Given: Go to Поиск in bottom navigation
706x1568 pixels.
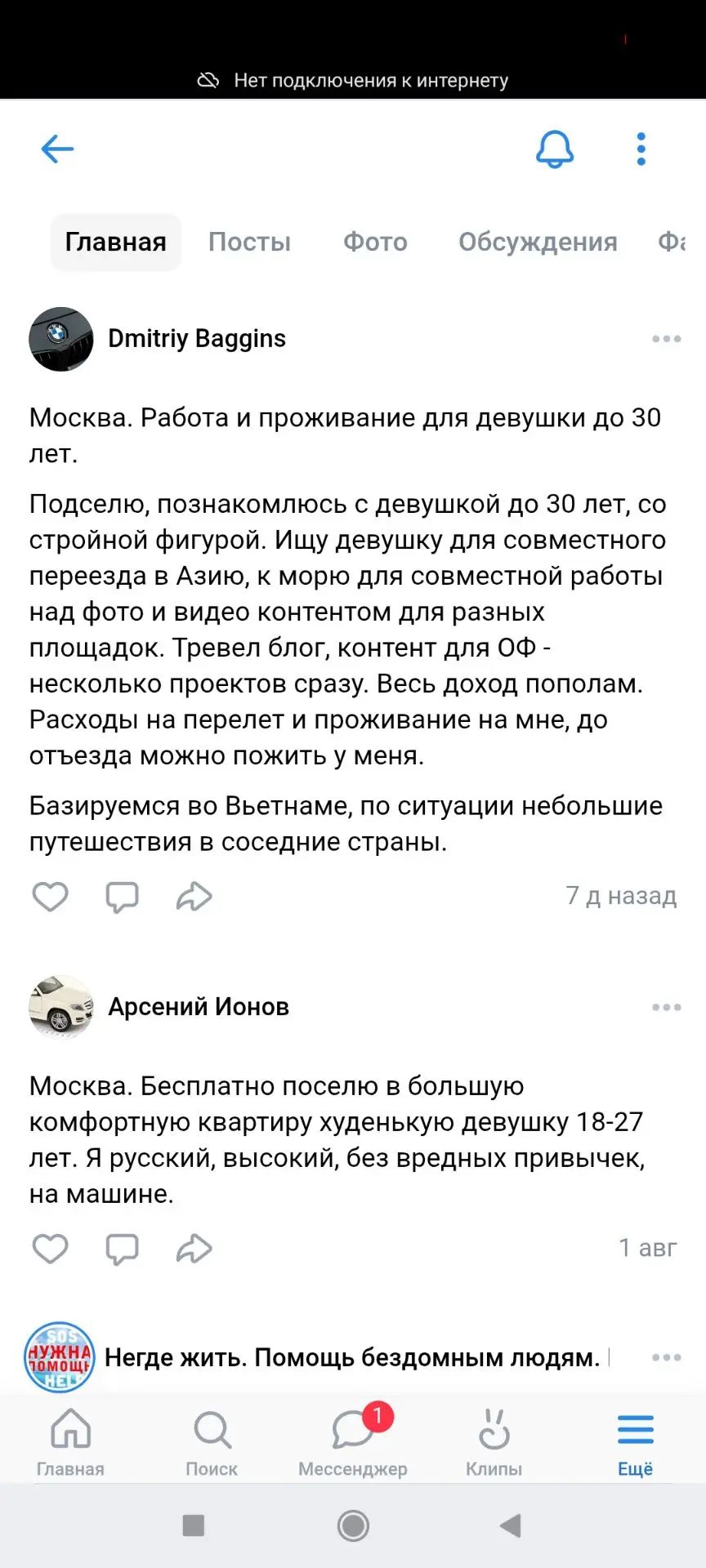Looking at the screenshot, I should click(212, 1444).
